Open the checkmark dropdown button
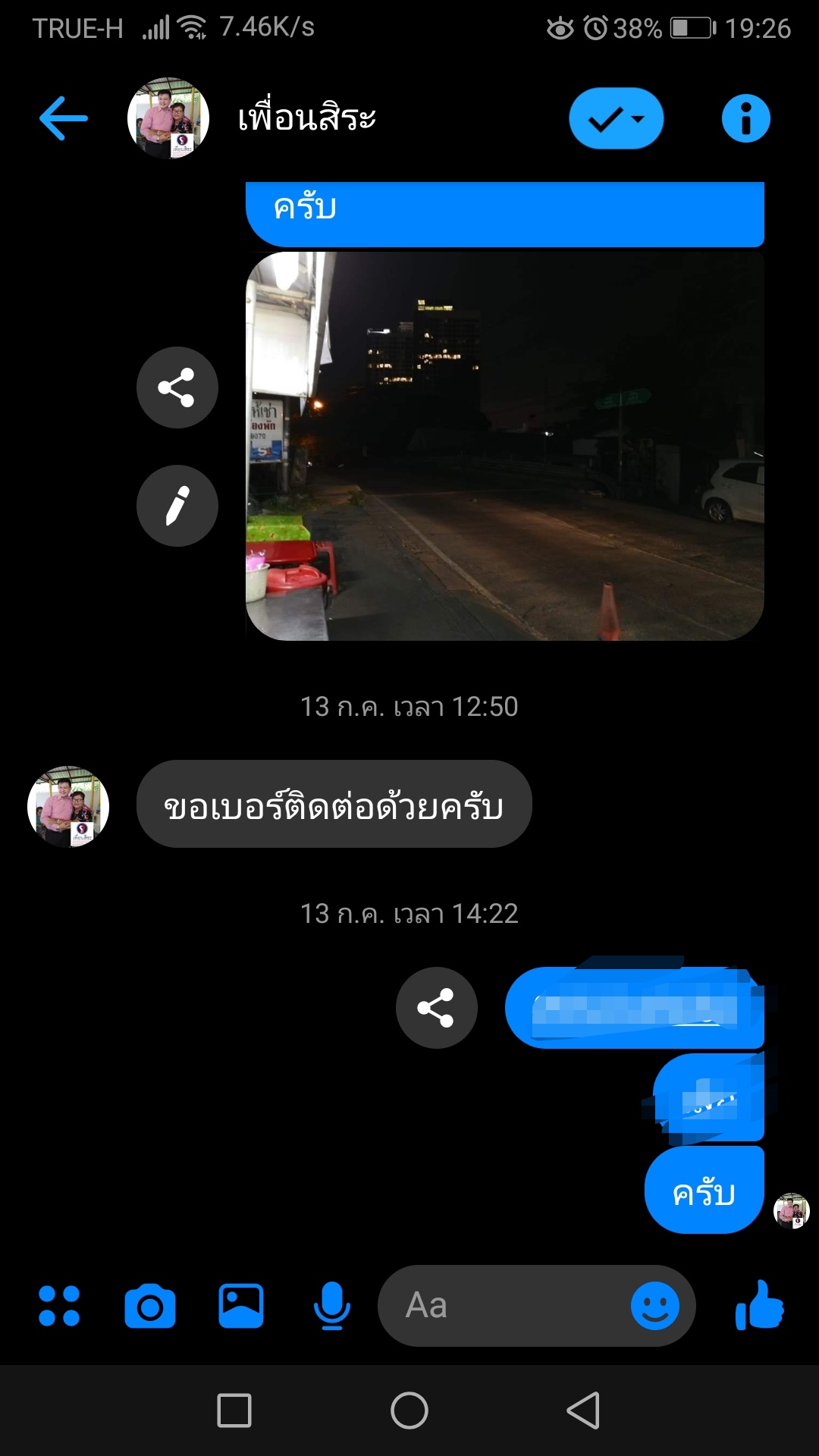Screen dimensions: 819x1456 [616, 118]
